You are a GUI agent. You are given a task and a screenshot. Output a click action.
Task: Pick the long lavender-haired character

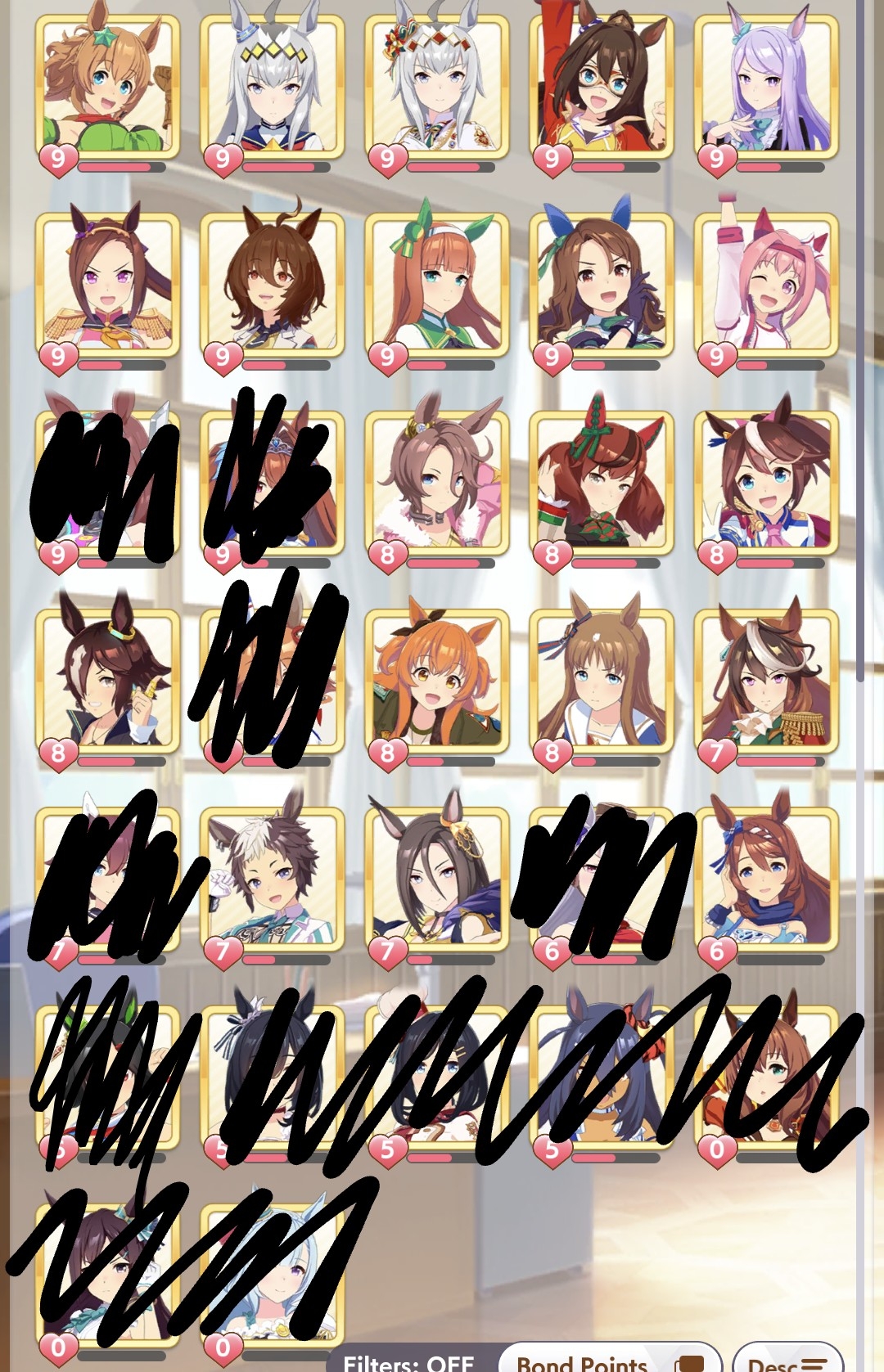pyautogui.click(x=766, y=87)
